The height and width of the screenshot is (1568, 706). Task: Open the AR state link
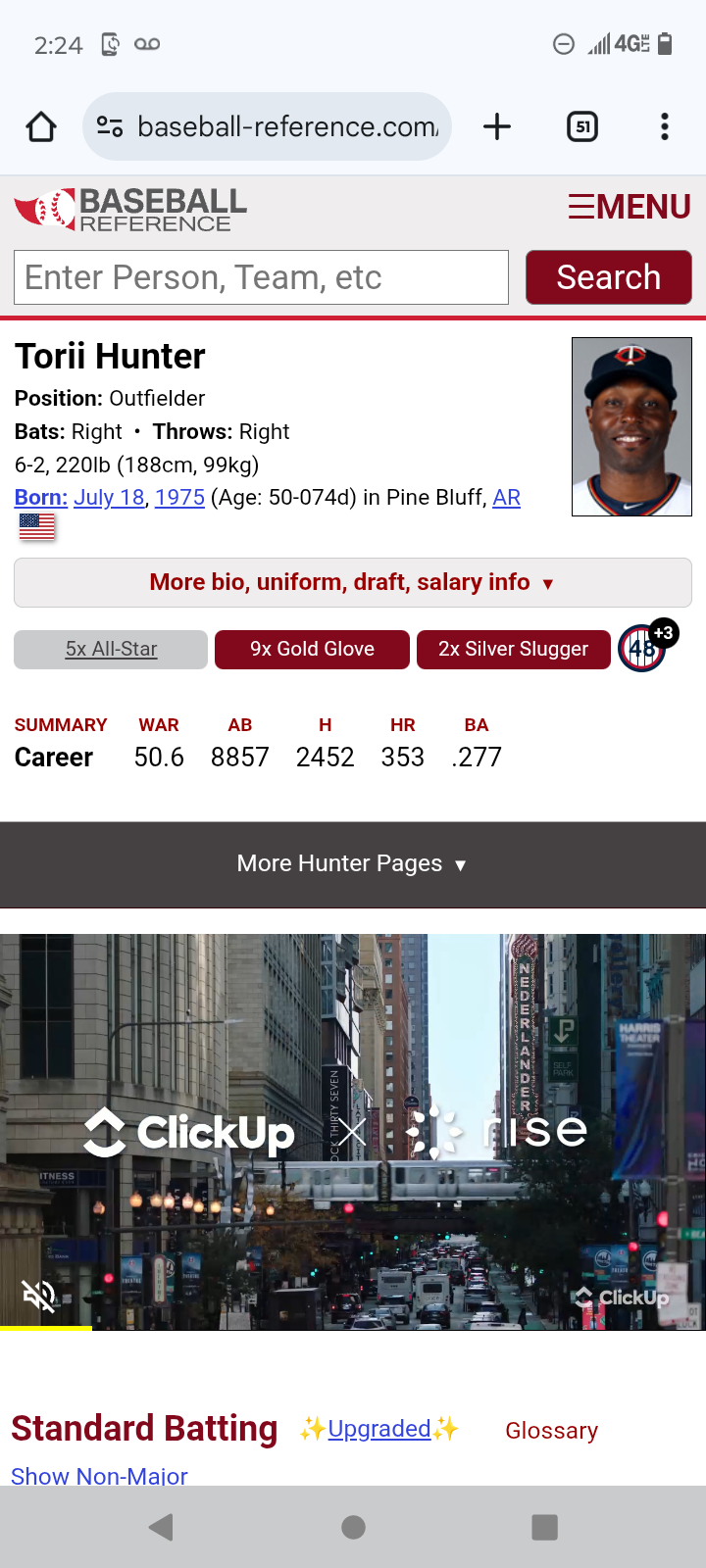point(506,498)
